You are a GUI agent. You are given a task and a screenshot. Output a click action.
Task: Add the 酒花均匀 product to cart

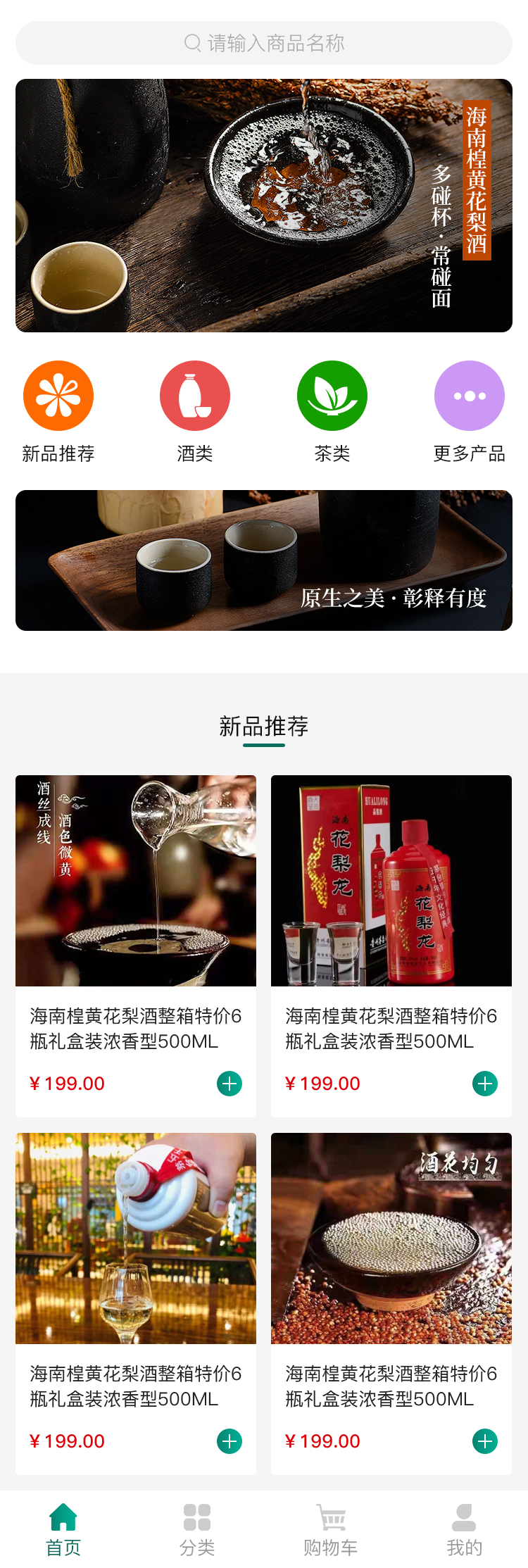point(485,1441)
